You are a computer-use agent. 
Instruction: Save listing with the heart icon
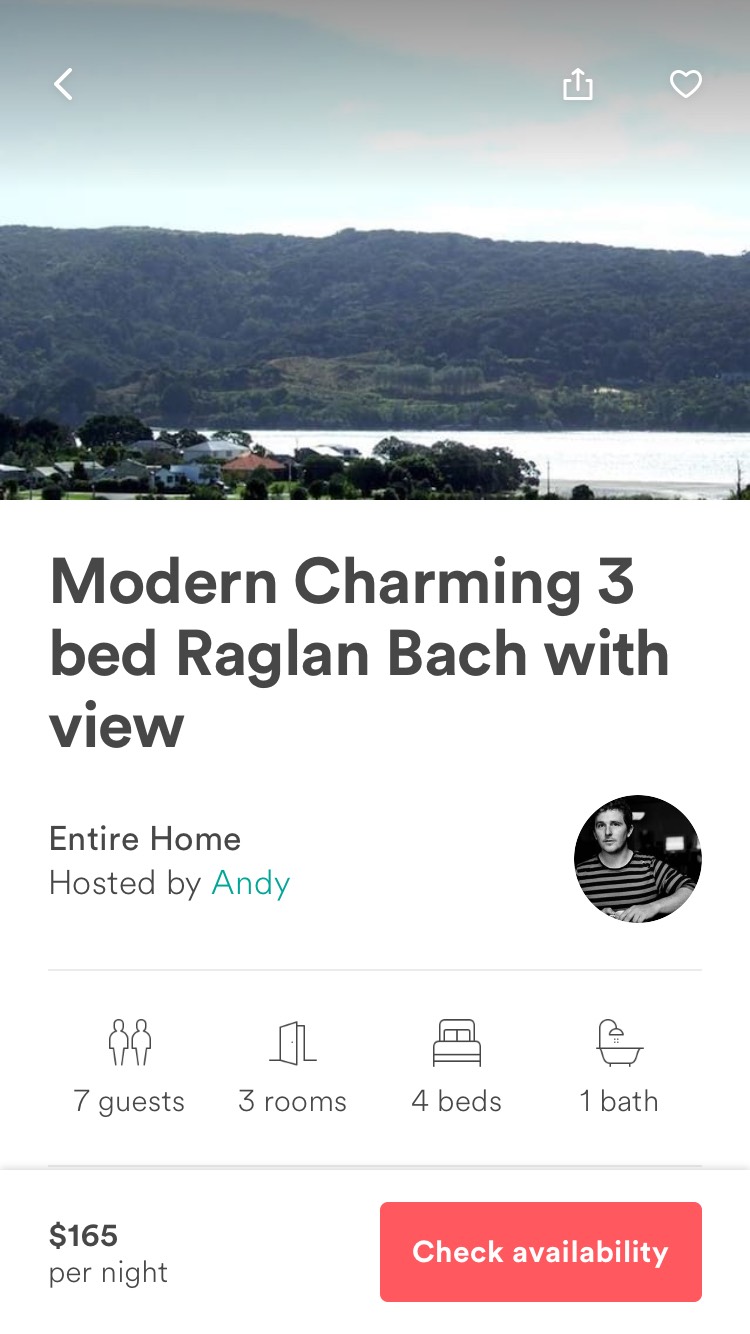685,84
